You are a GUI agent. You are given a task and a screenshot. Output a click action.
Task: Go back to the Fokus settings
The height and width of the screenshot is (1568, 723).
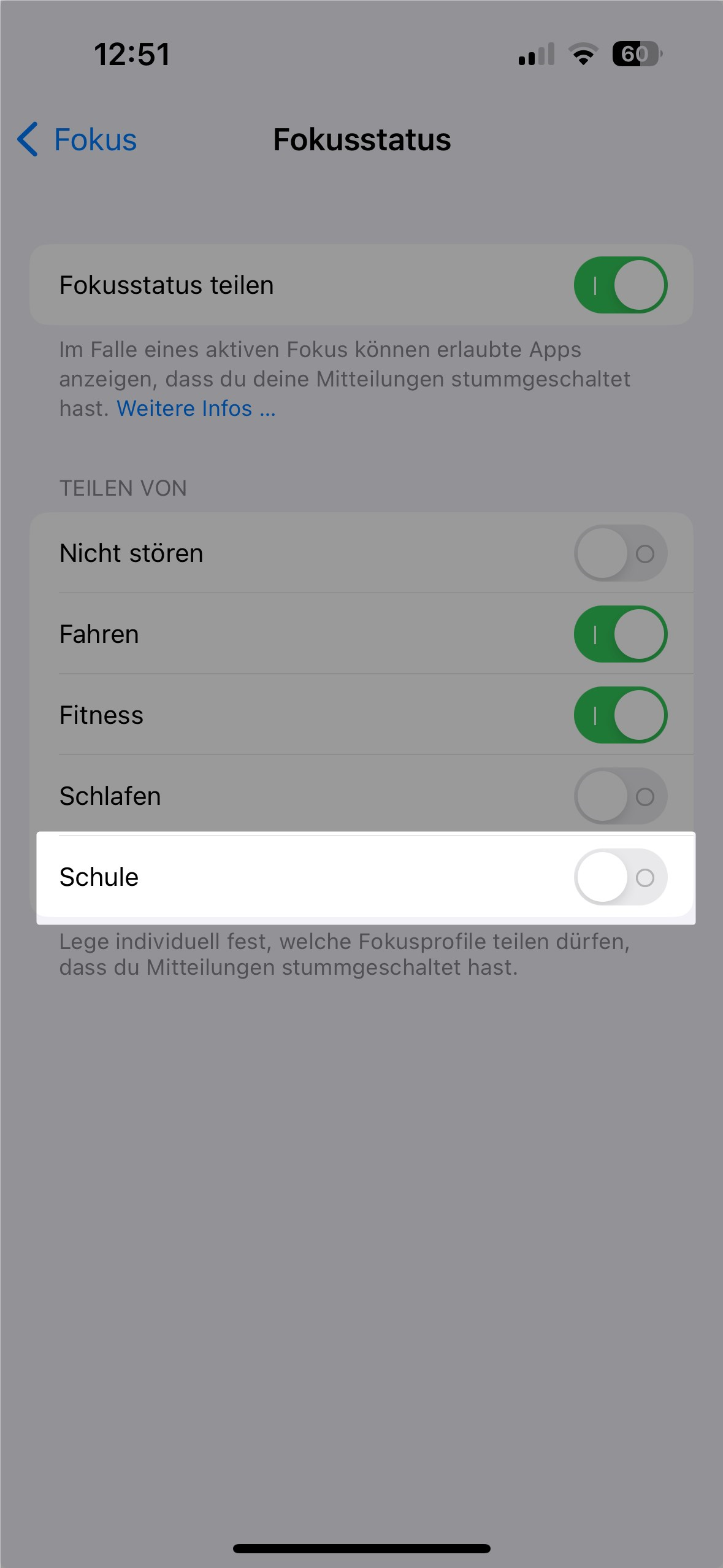click(77, 140)
